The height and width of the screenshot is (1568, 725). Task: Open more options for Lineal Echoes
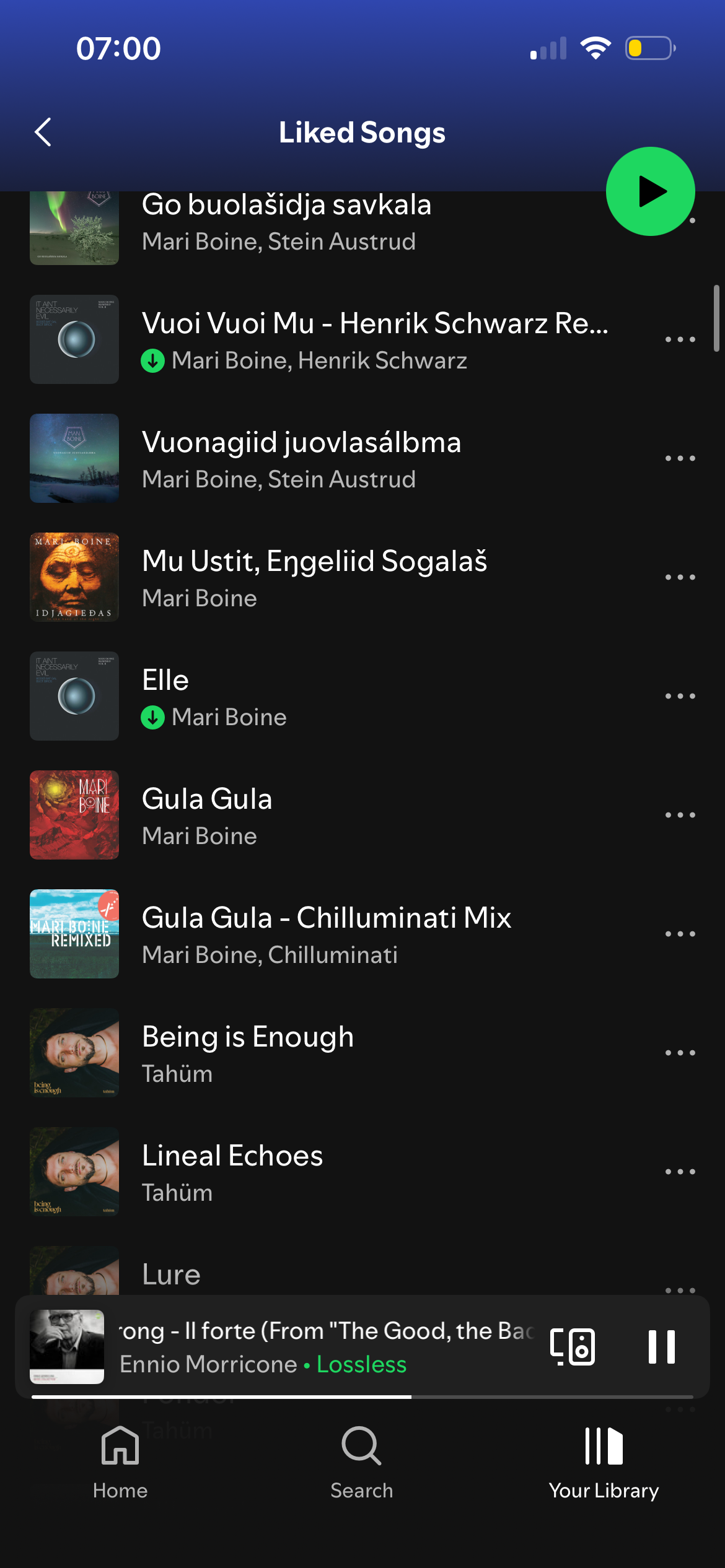(x=680, y=1172)
